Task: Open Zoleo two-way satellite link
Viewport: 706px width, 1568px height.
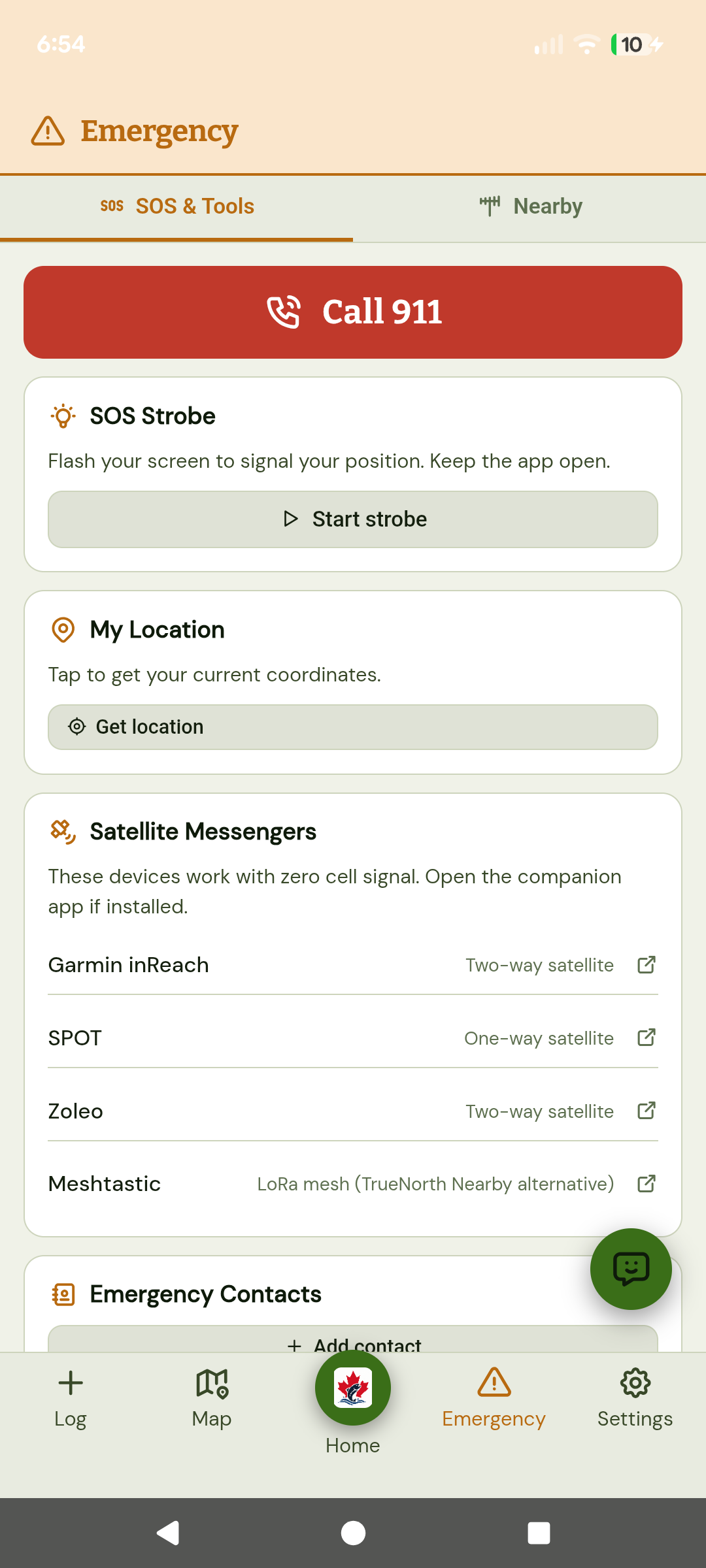Action: [353, 1111]
